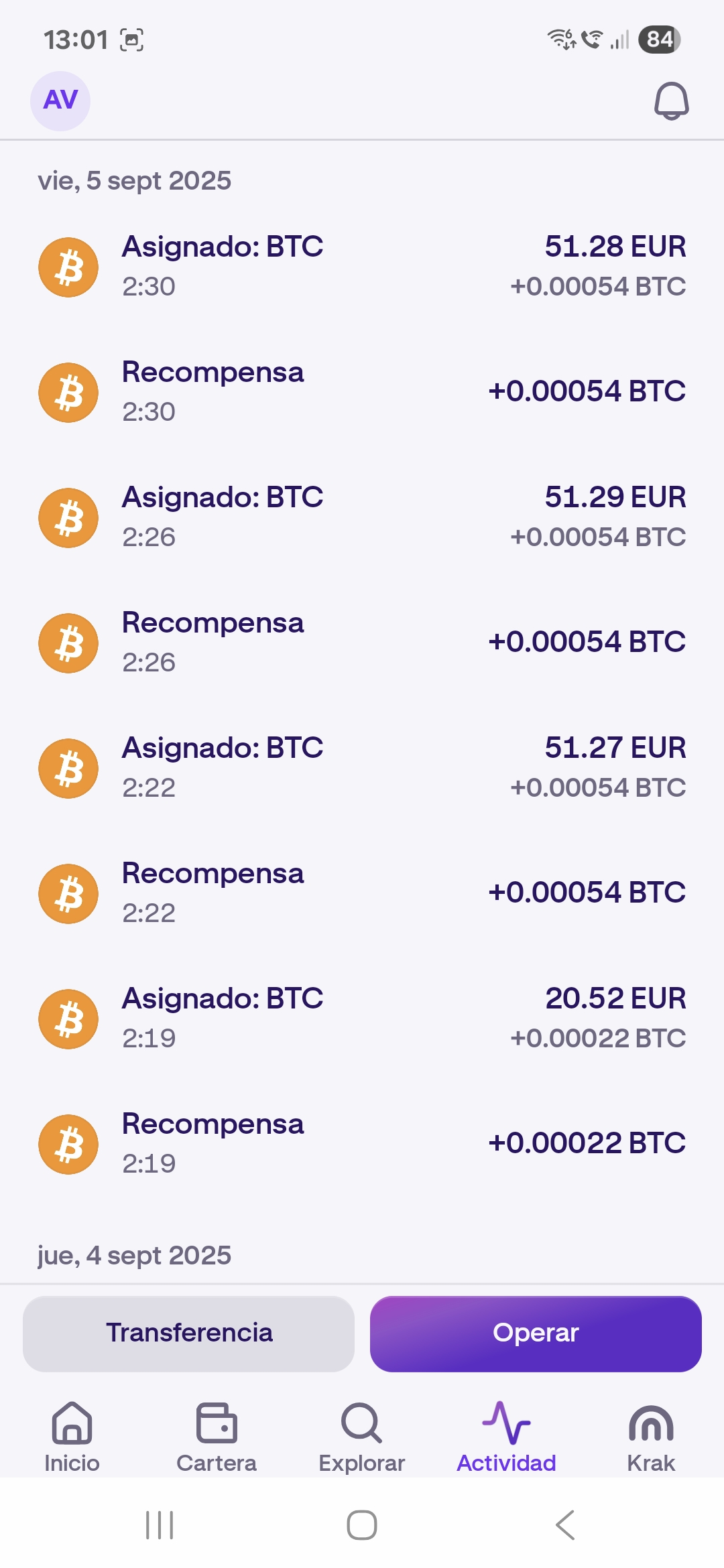Screen dimensions: 724x1568
Task: Show recent apps from the navigation bar
Action: pos(160,1525)
